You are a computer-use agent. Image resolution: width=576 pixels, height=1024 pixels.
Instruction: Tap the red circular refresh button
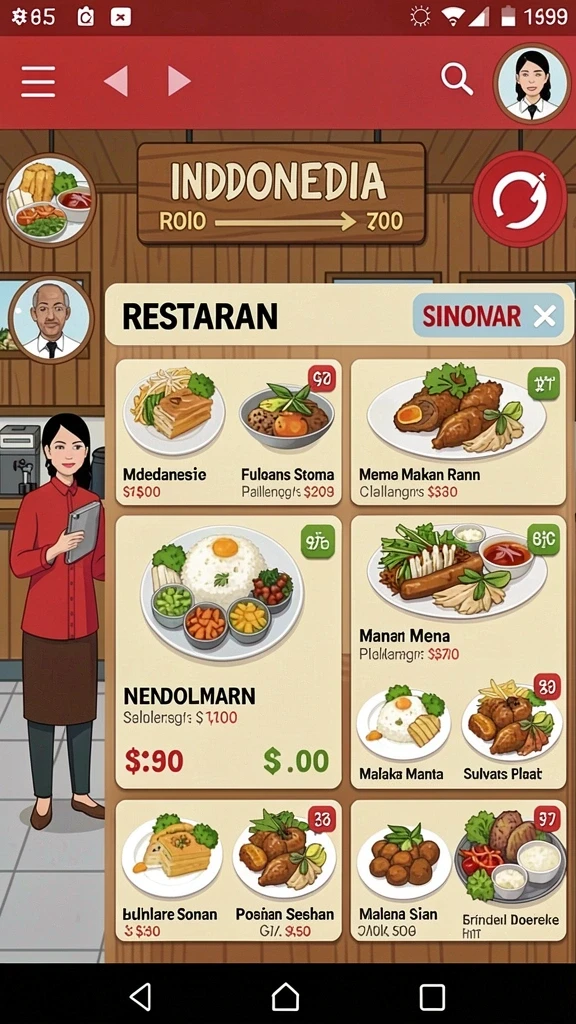tap(520, 199)
